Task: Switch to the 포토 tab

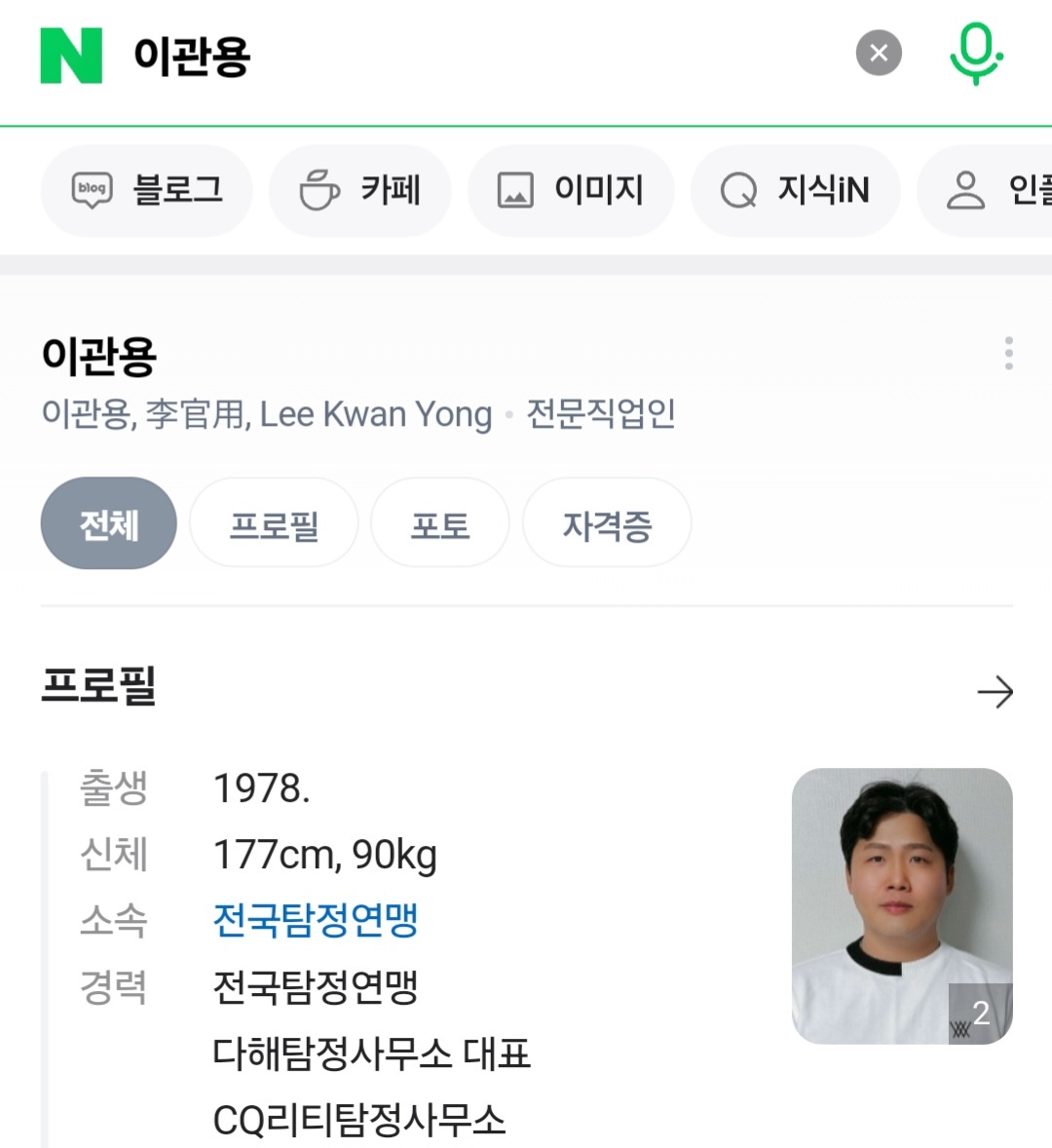Action: coord(439,522)
